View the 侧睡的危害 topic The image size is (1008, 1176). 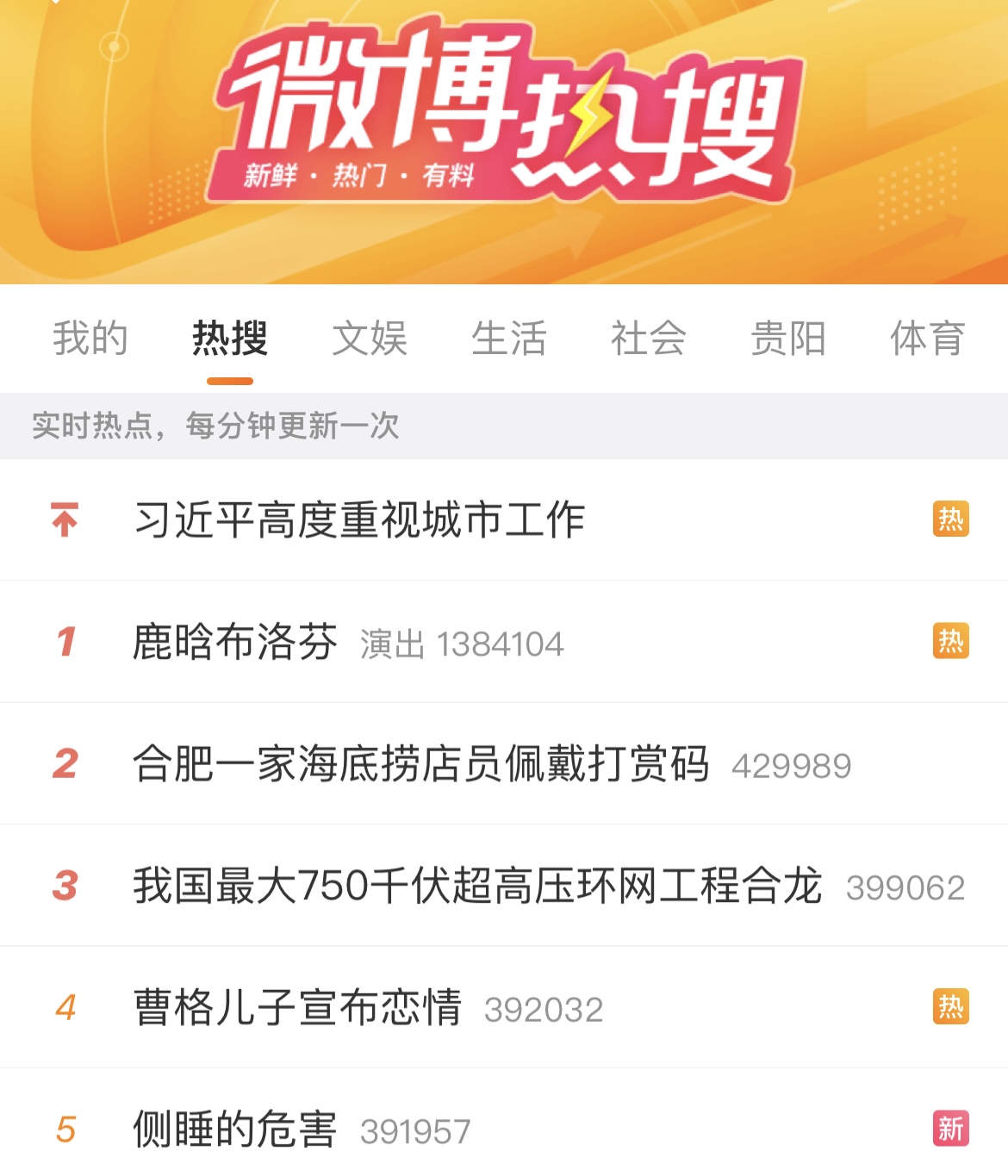234,1129
